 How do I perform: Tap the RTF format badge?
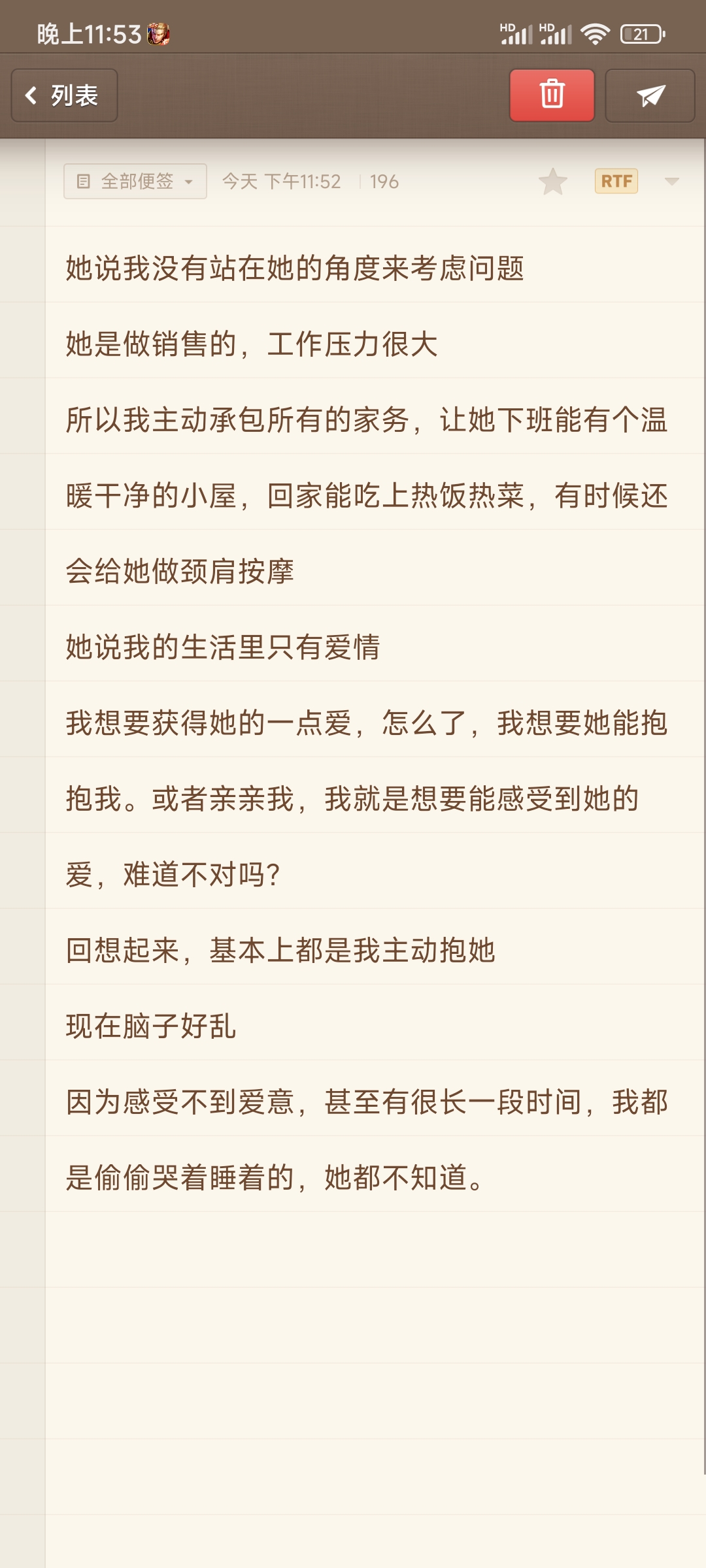point(616,181)
